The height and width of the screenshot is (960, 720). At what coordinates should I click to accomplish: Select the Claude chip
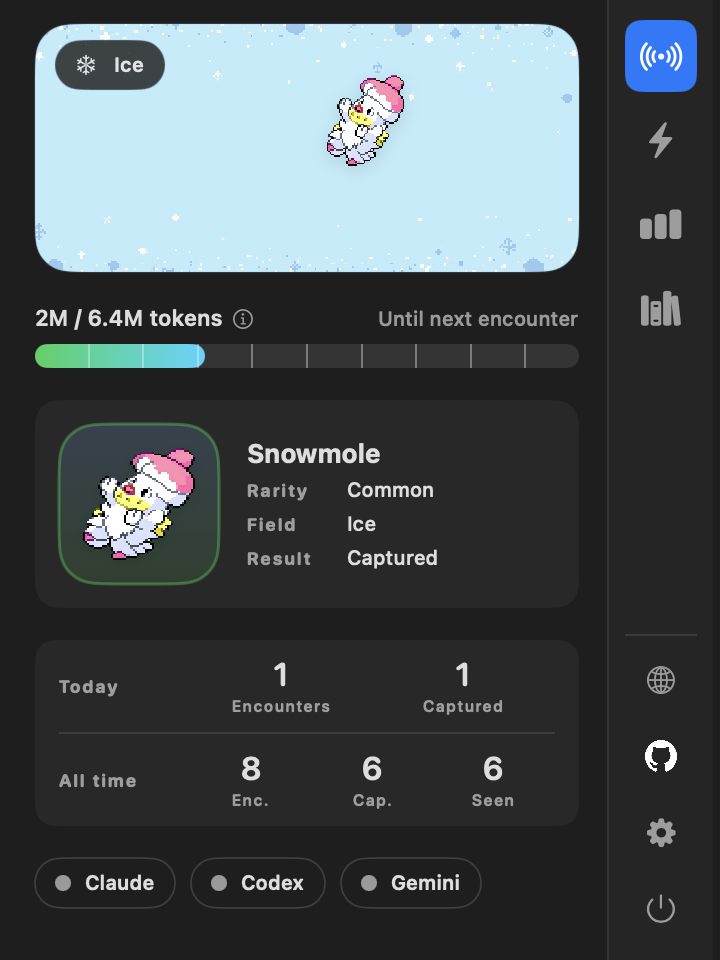[105, 883]
